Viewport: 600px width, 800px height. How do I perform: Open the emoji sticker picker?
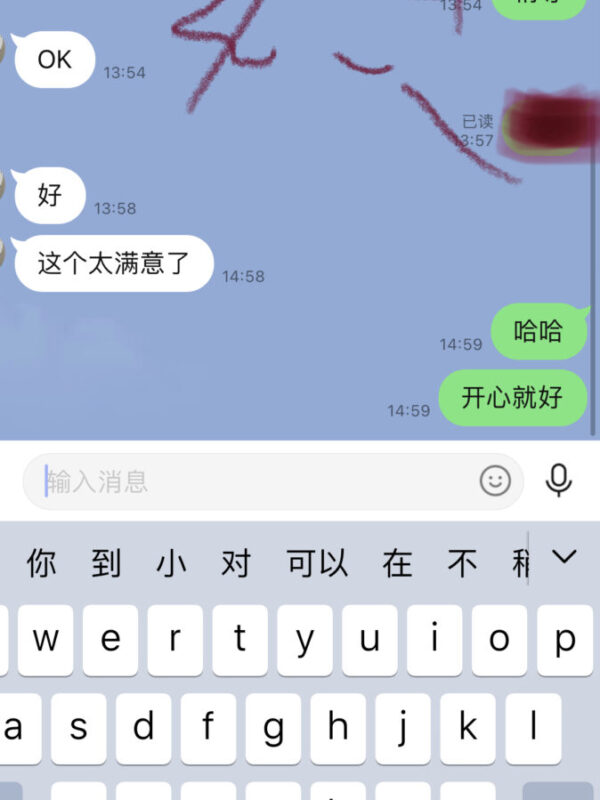[495, 481]
